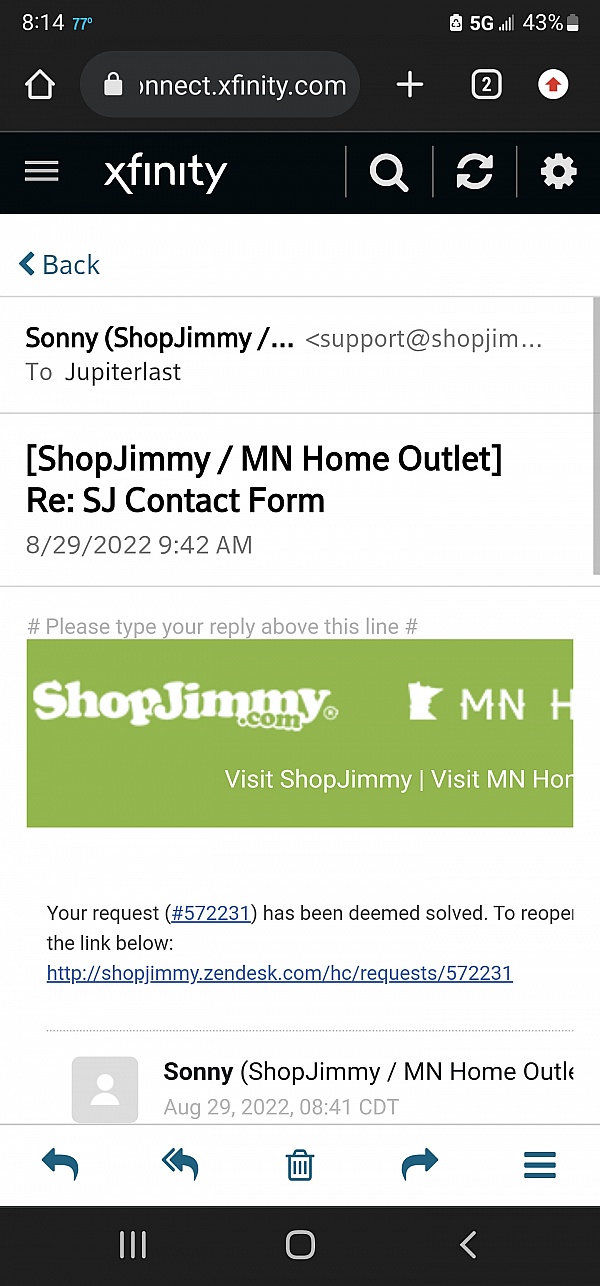
Task: Open the mail settings gear
Action: (558, 173)
